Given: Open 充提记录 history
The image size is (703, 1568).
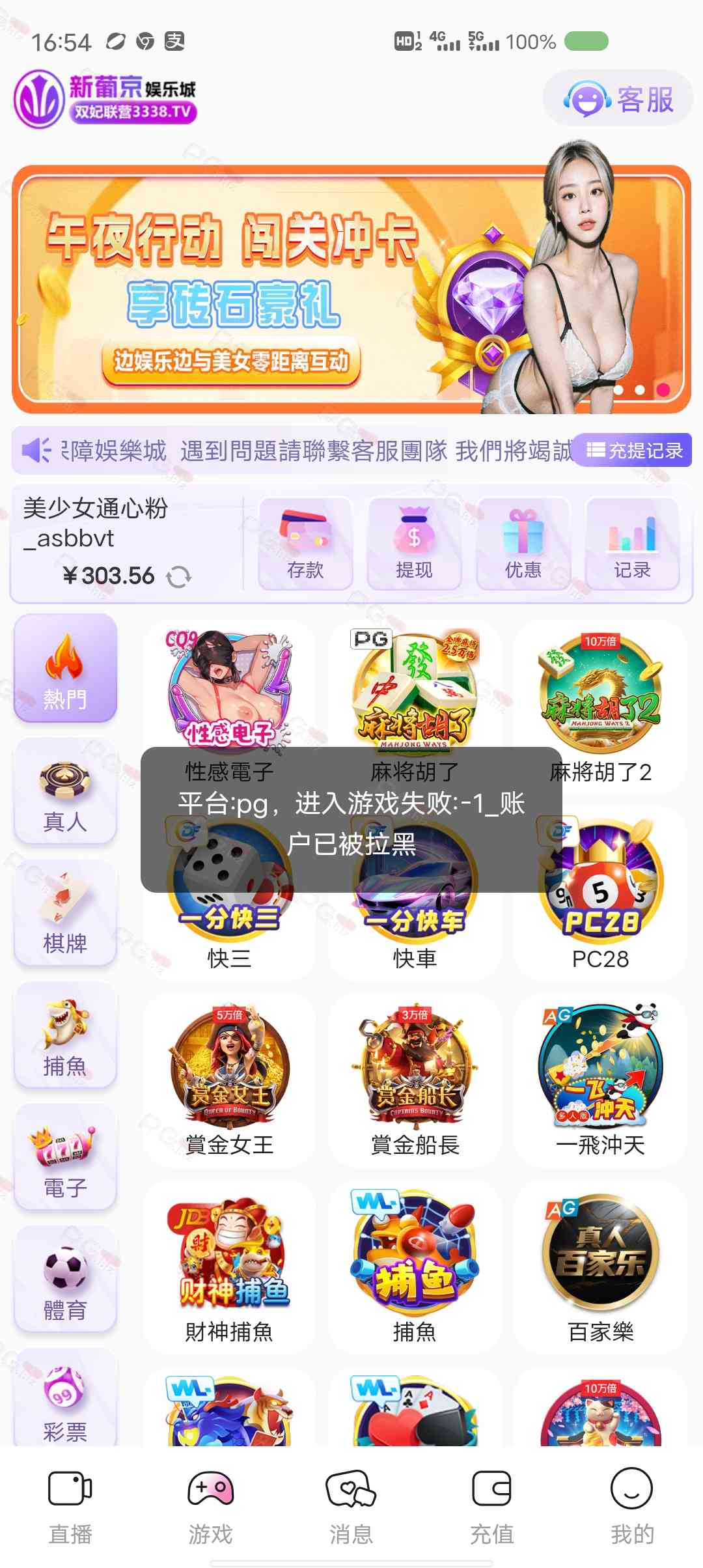Looking at the screenshot, I should point(635,450).
